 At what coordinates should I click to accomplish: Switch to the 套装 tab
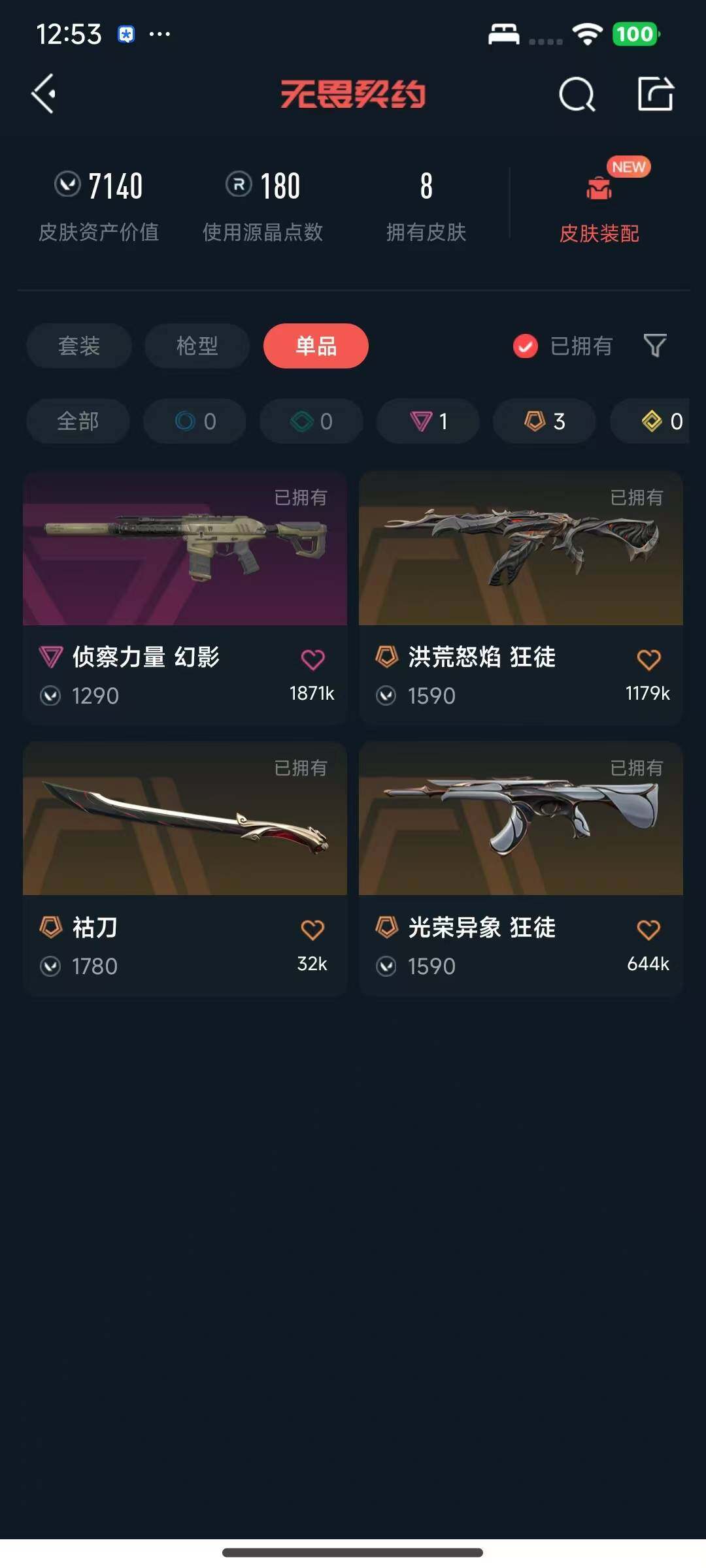79,346
